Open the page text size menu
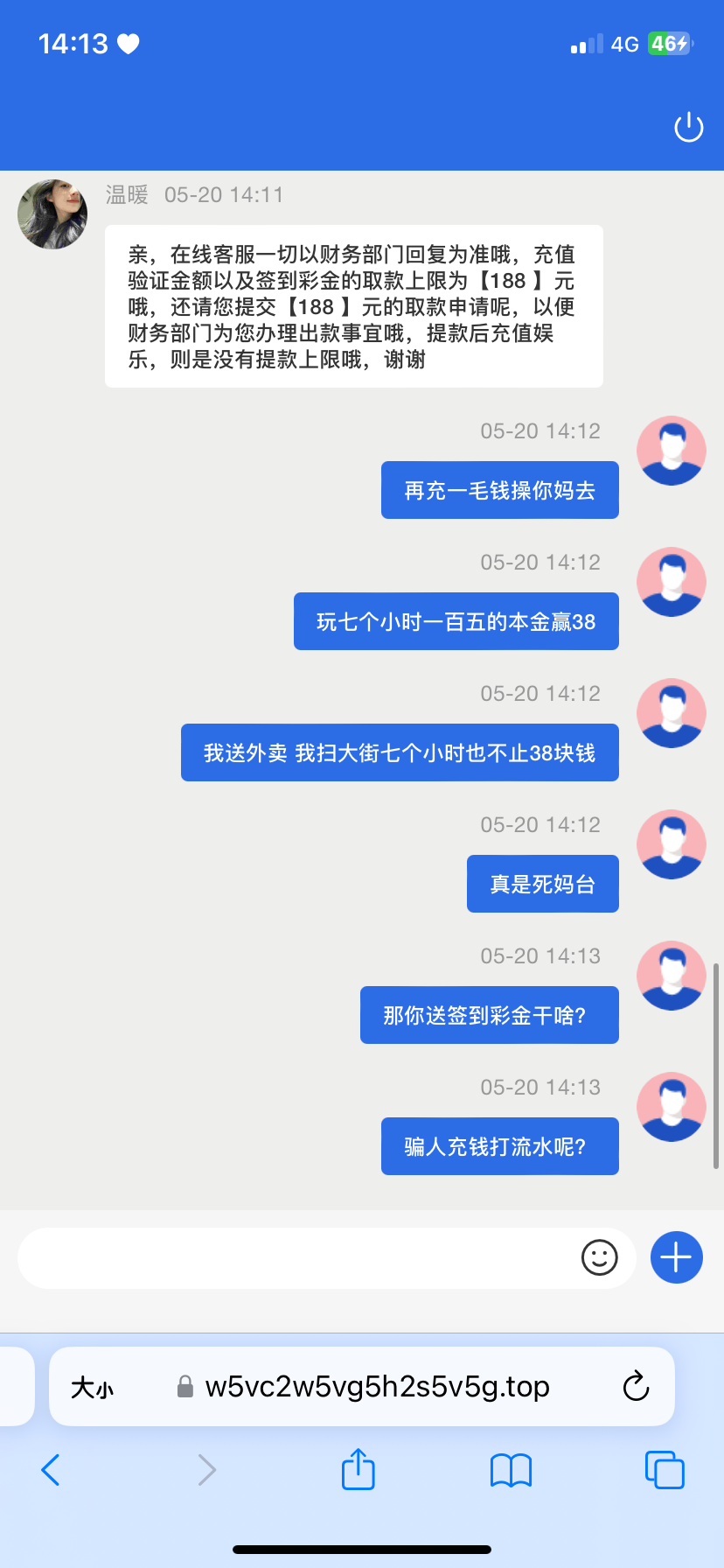Screen dimensions: 724x1568 click(93, 1388)
